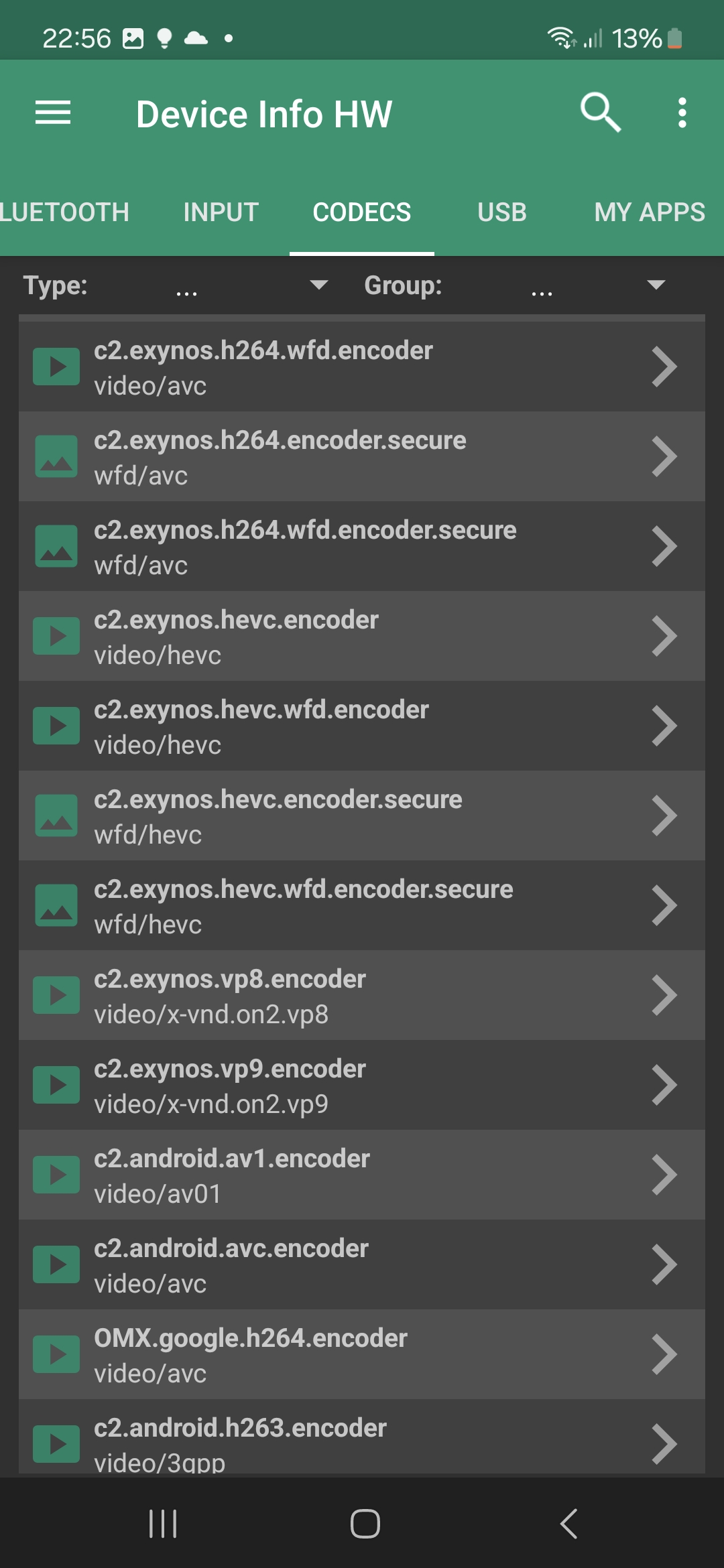Open c2.android.avc.encoder details
The height and width of the screenshot is (1568, 724).
pos(362,1265)
